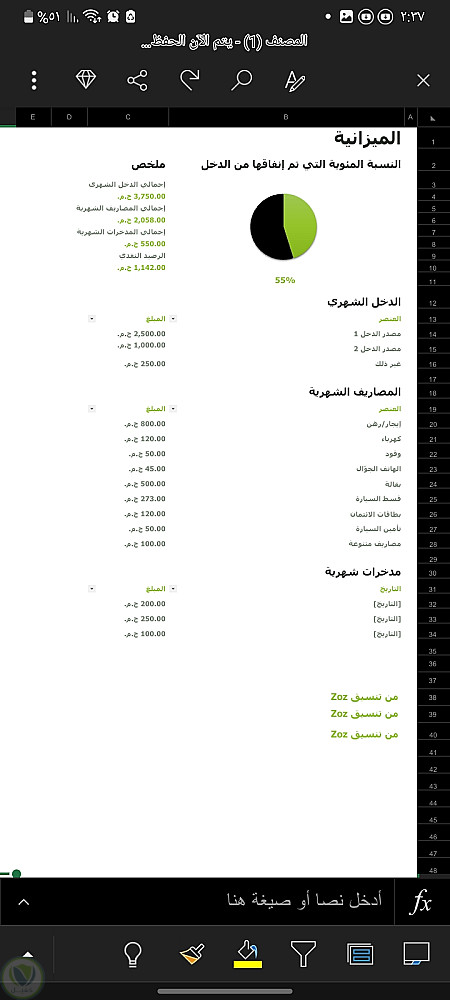This screenshot has height=1000, width=450.
Task: Select column C header
Action: coord(127,117)
